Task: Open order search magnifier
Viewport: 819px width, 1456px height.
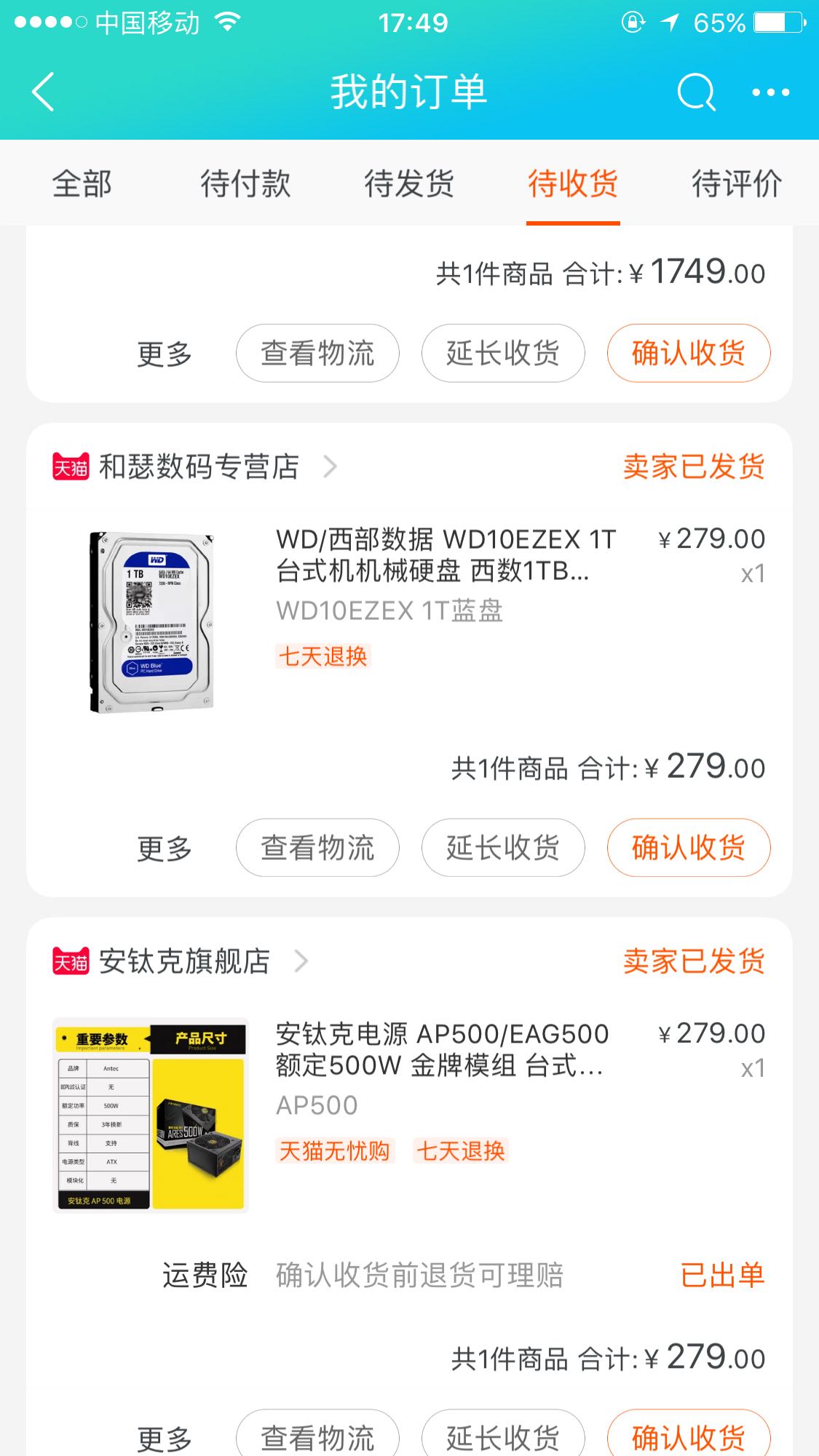Action: (695, 92)
